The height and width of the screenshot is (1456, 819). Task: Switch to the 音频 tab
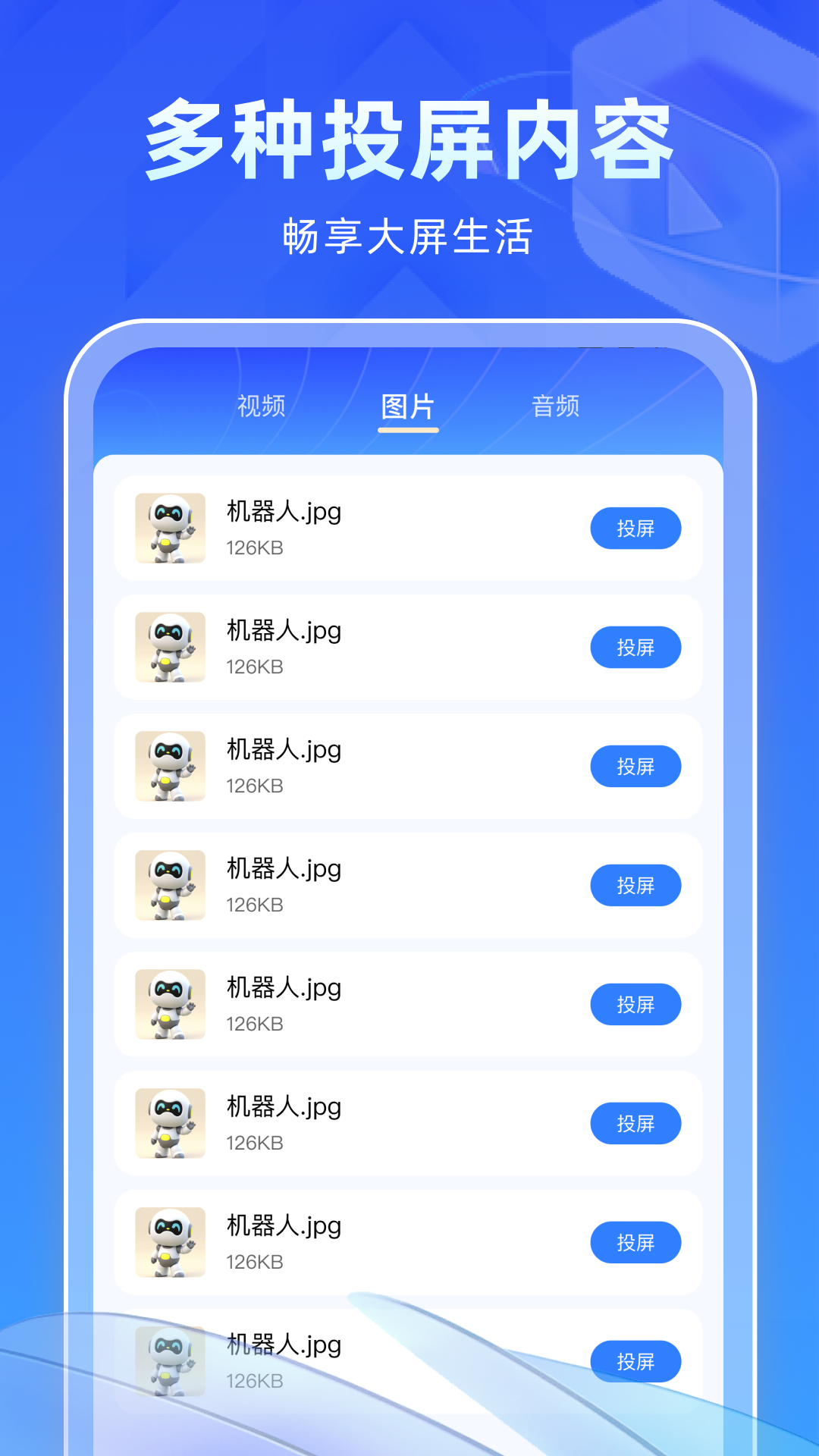[x=554, y=407]
